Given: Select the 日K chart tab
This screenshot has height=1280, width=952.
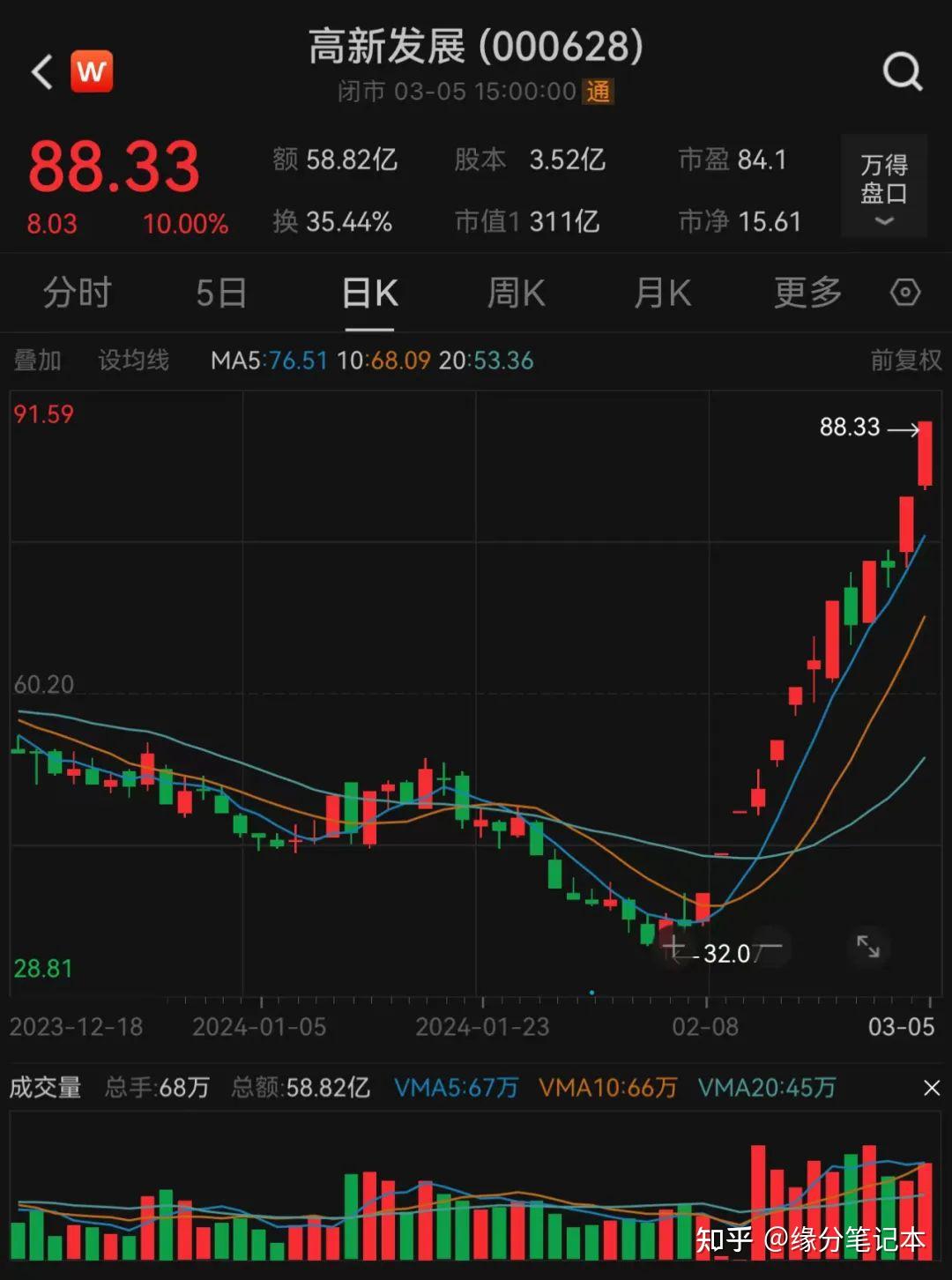Looking at the screenshot, I should [x=369, y=293].
